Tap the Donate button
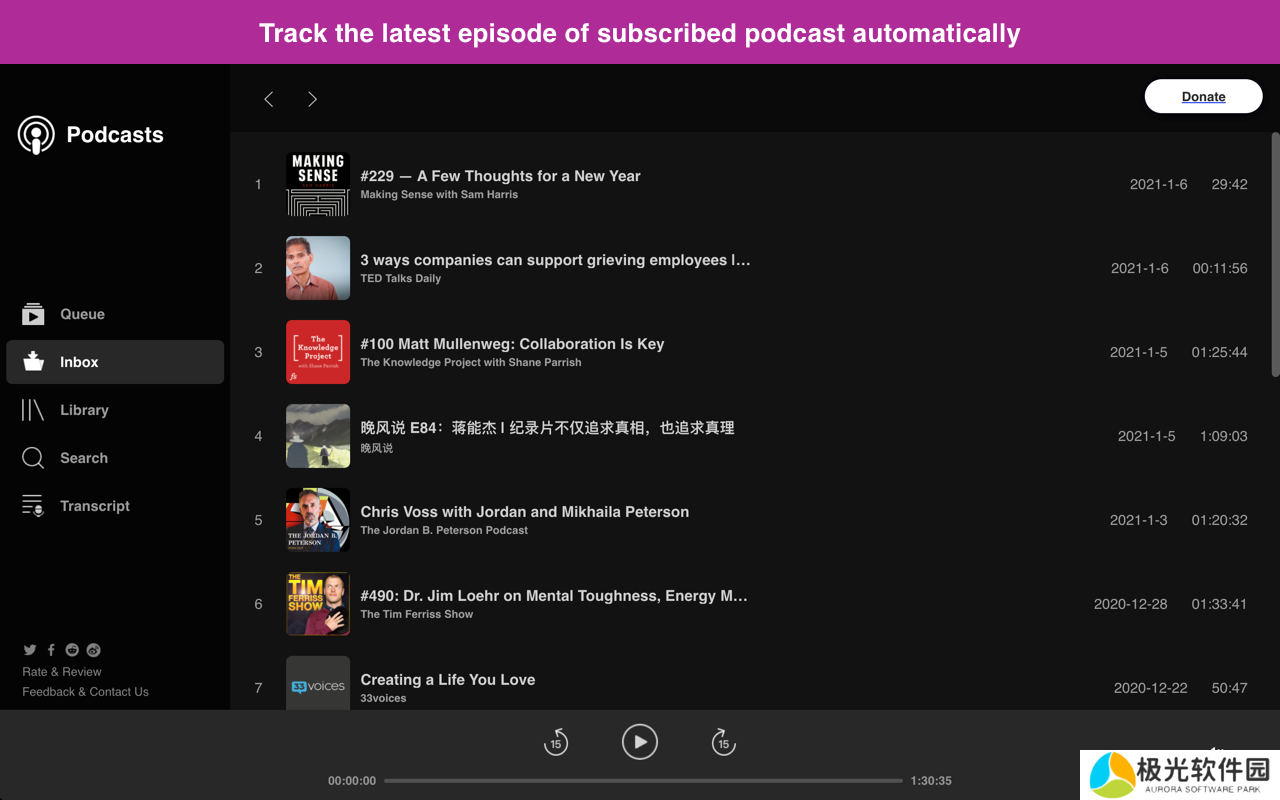The height and width of the screenshot is (800, 1280). tap(1203, 96)
